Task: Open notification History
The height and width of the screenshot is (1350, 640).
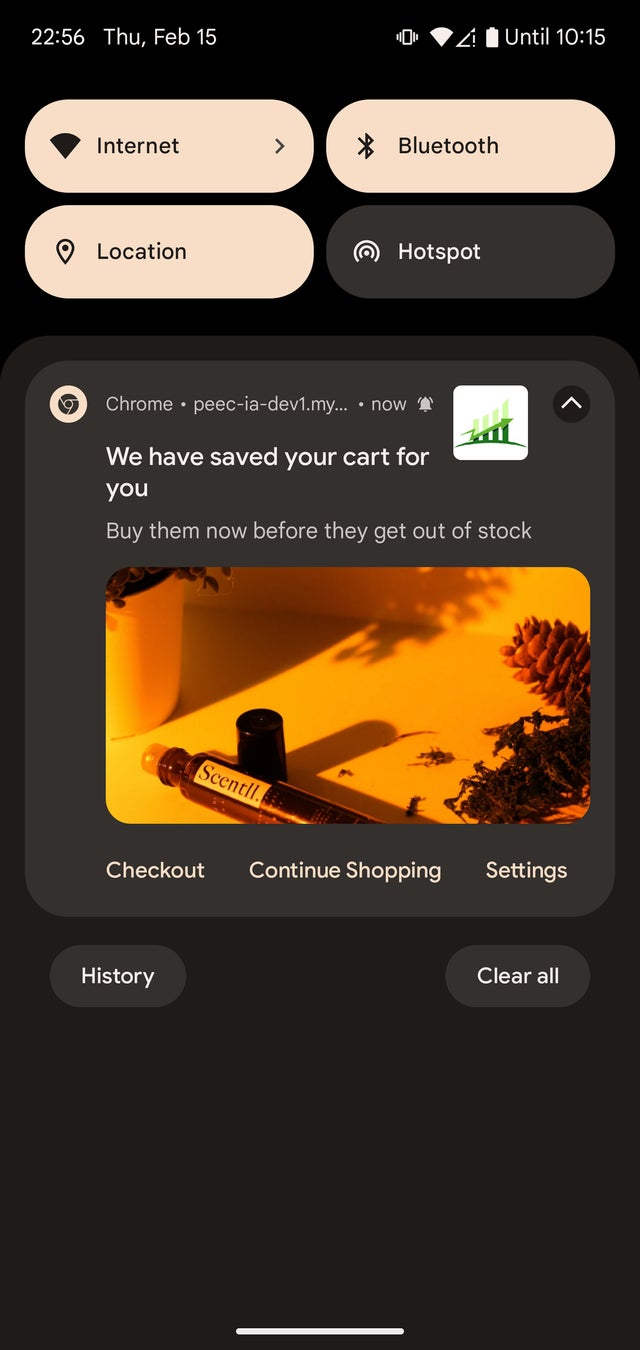Action: pos(118,976)
